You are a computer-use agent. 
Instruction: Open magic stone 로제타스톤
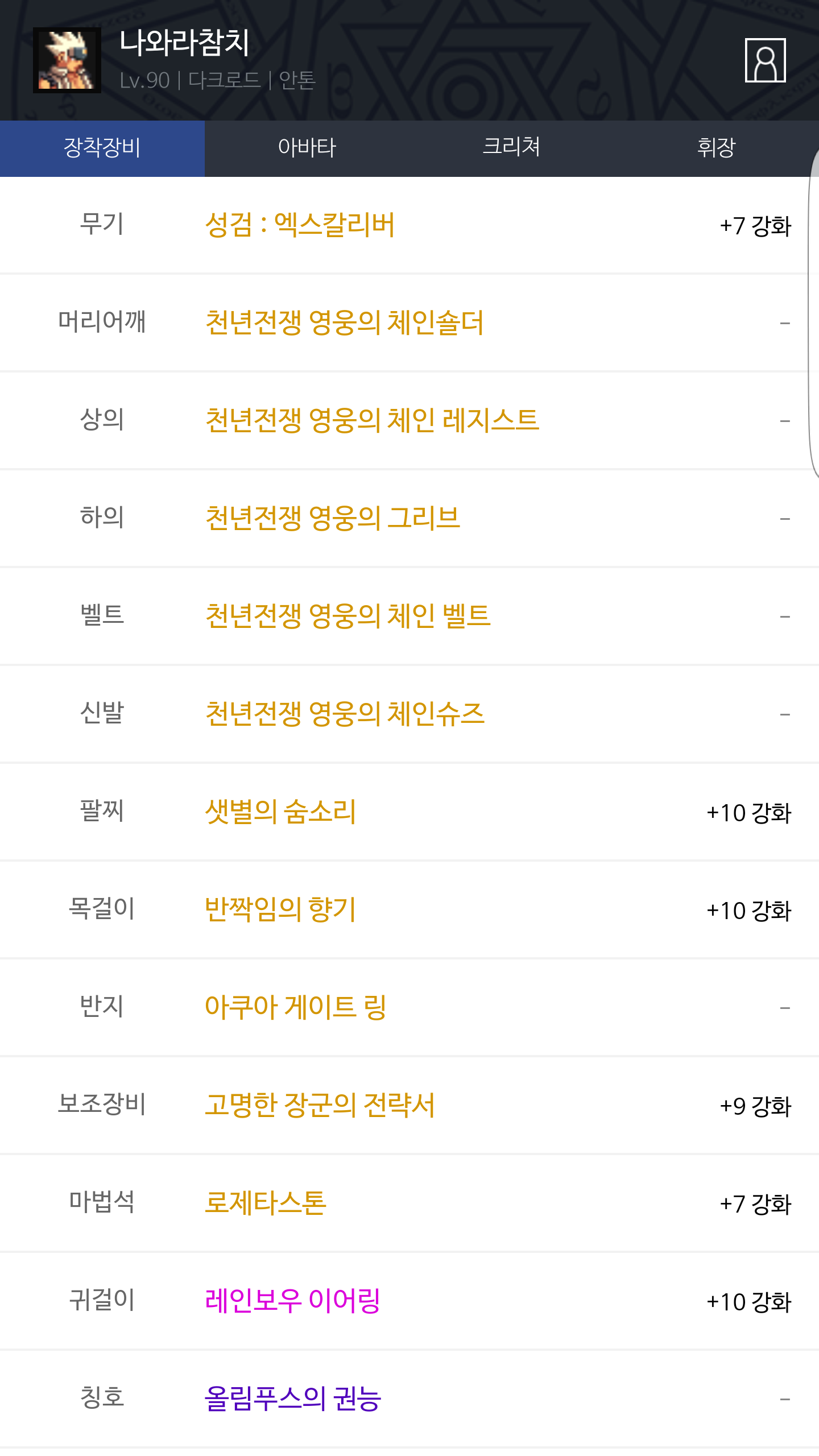pos(266,1203)
